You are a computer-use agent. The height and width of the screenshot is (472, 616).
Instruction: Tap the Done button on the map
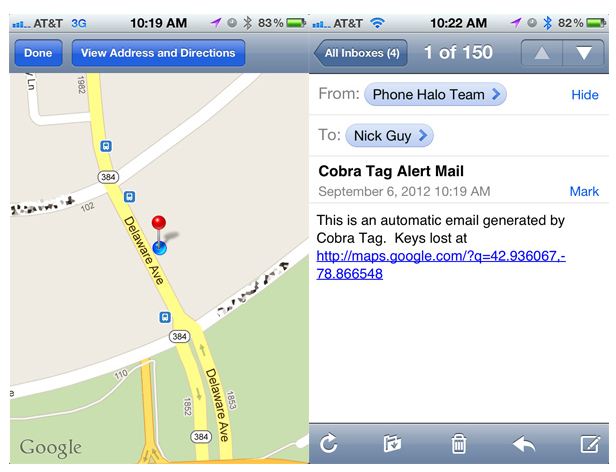[x=38, y=53]
